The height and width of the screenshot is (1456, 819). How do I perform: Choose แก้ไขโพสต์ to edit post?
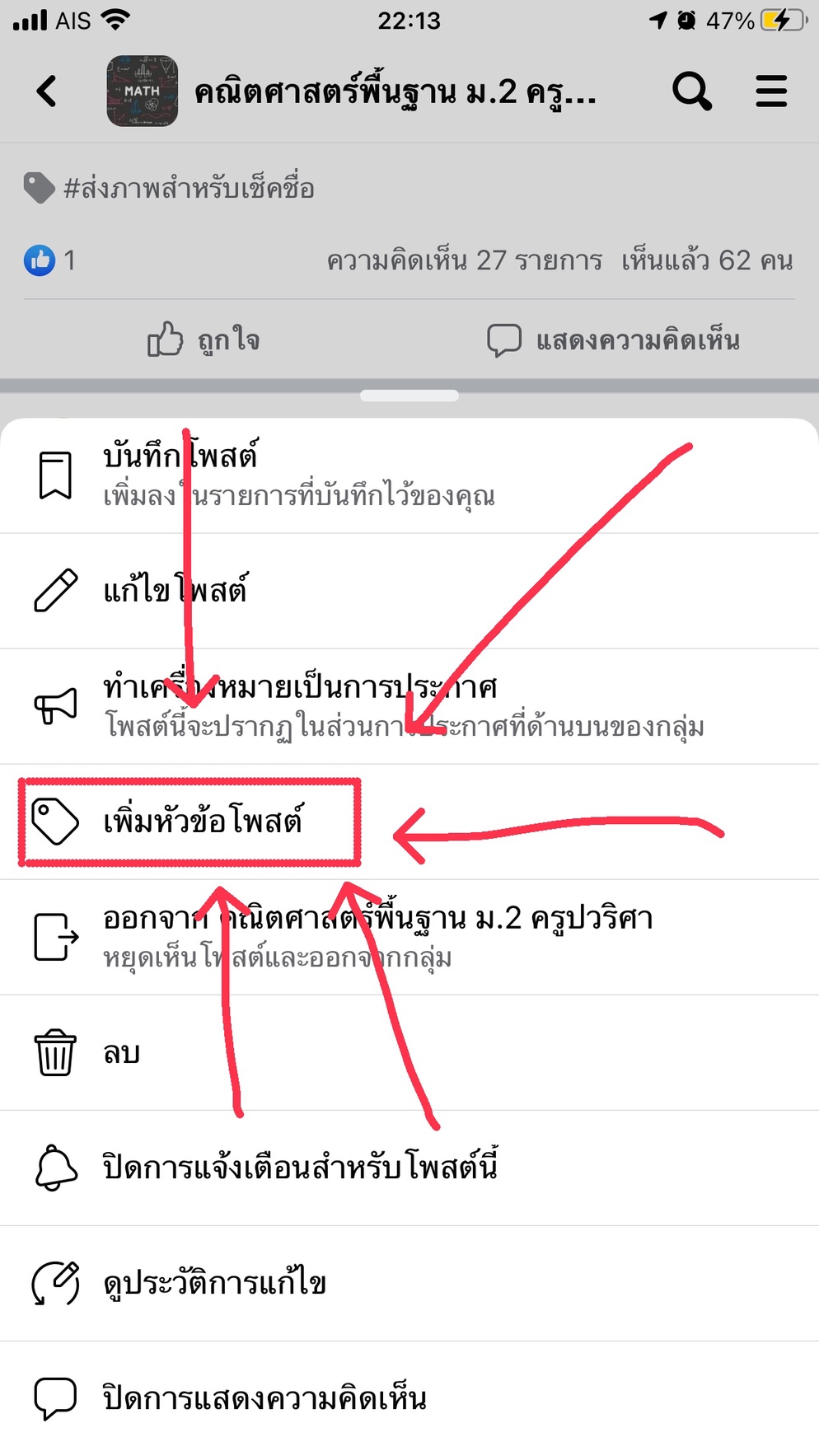(x=175, y=590)
